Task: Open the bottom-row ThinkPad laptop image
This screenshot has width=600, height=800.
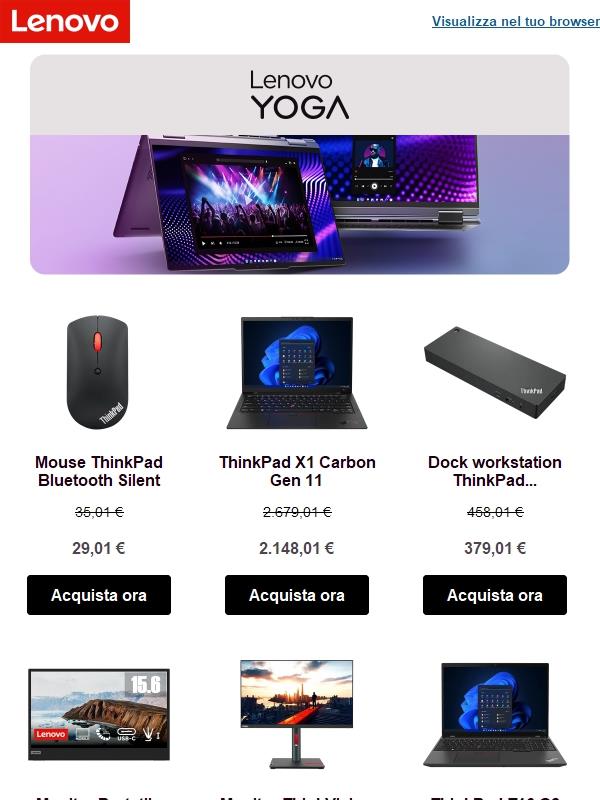Action: [x=495, y=714]
